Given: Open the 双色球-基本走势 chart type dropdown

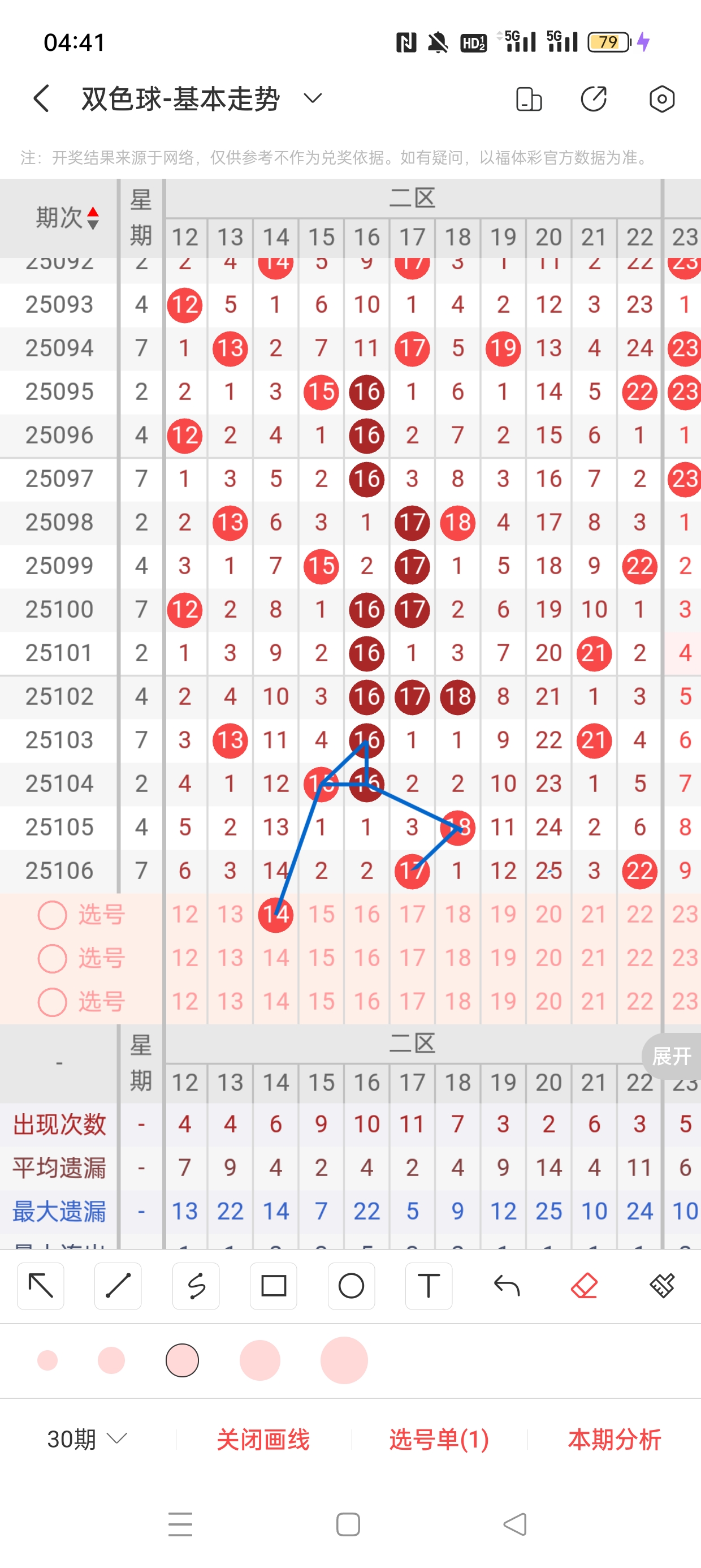Looking at the screenshot, I should 313,98.
